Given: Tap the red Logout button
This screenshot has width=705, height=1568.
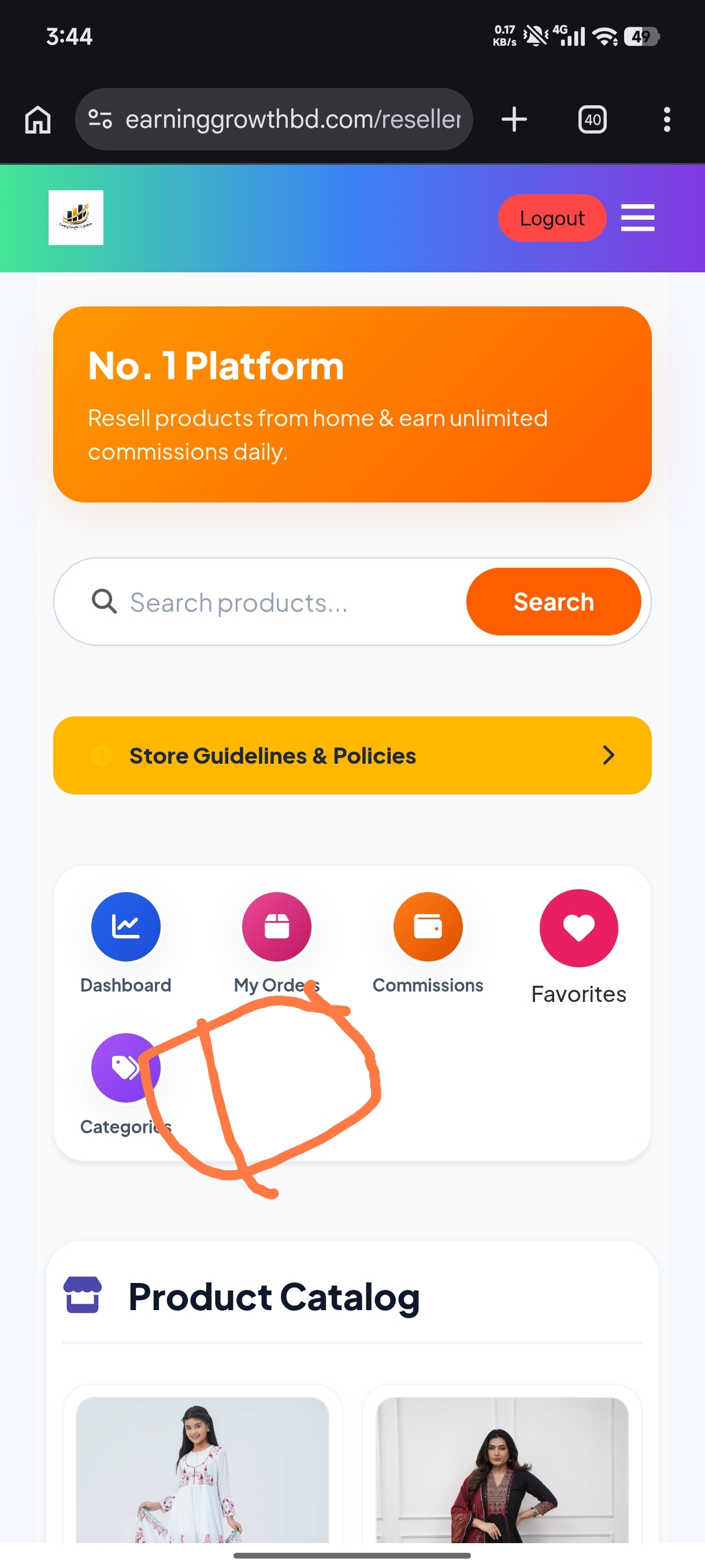Looking at the screenshot, I should (552, 218).
